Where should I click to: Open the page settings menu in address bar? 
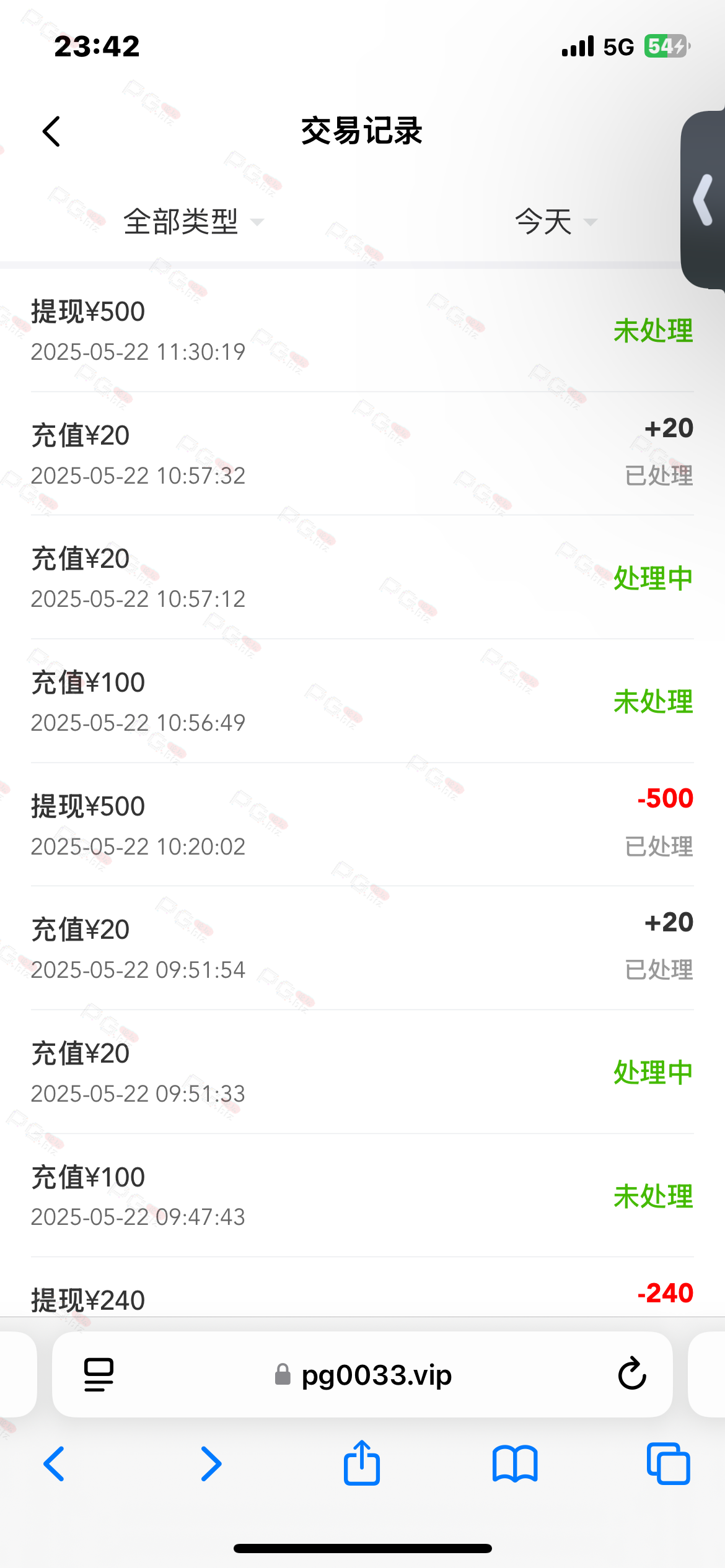[99, 1375]
